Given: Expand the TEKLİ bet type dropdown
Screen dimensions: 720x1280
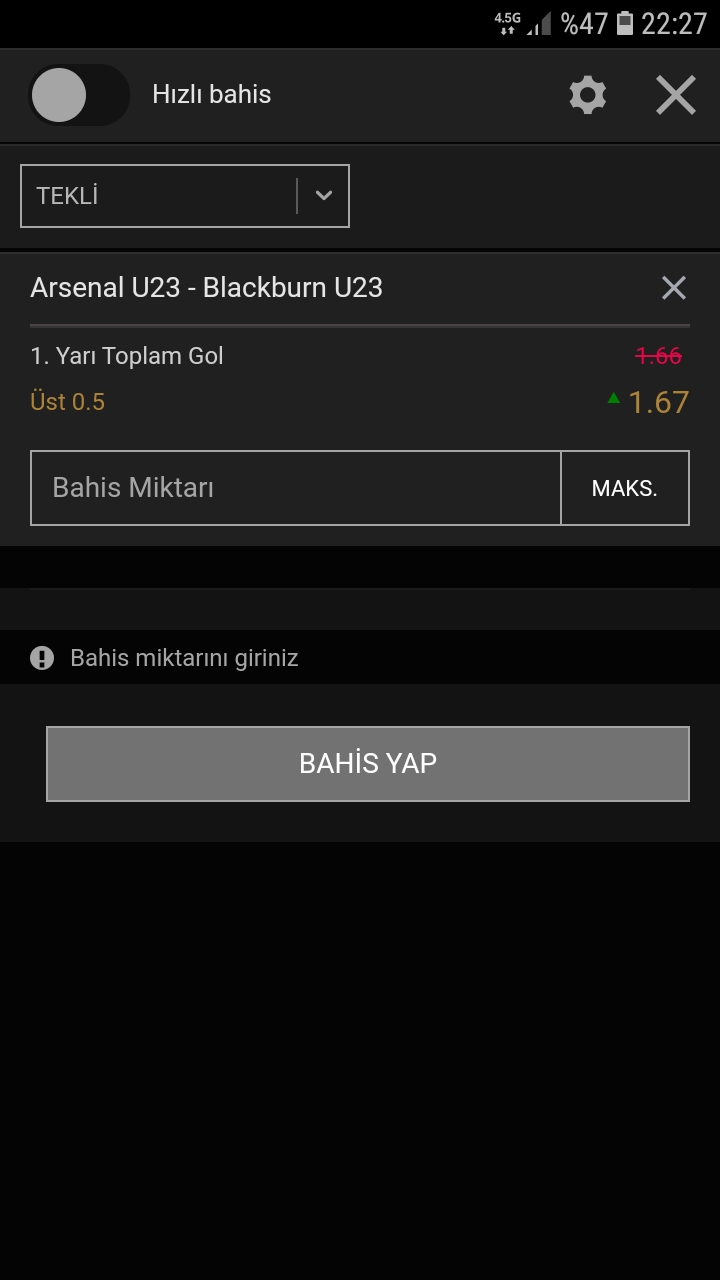Looking at the screenshot, I should 185,196.
